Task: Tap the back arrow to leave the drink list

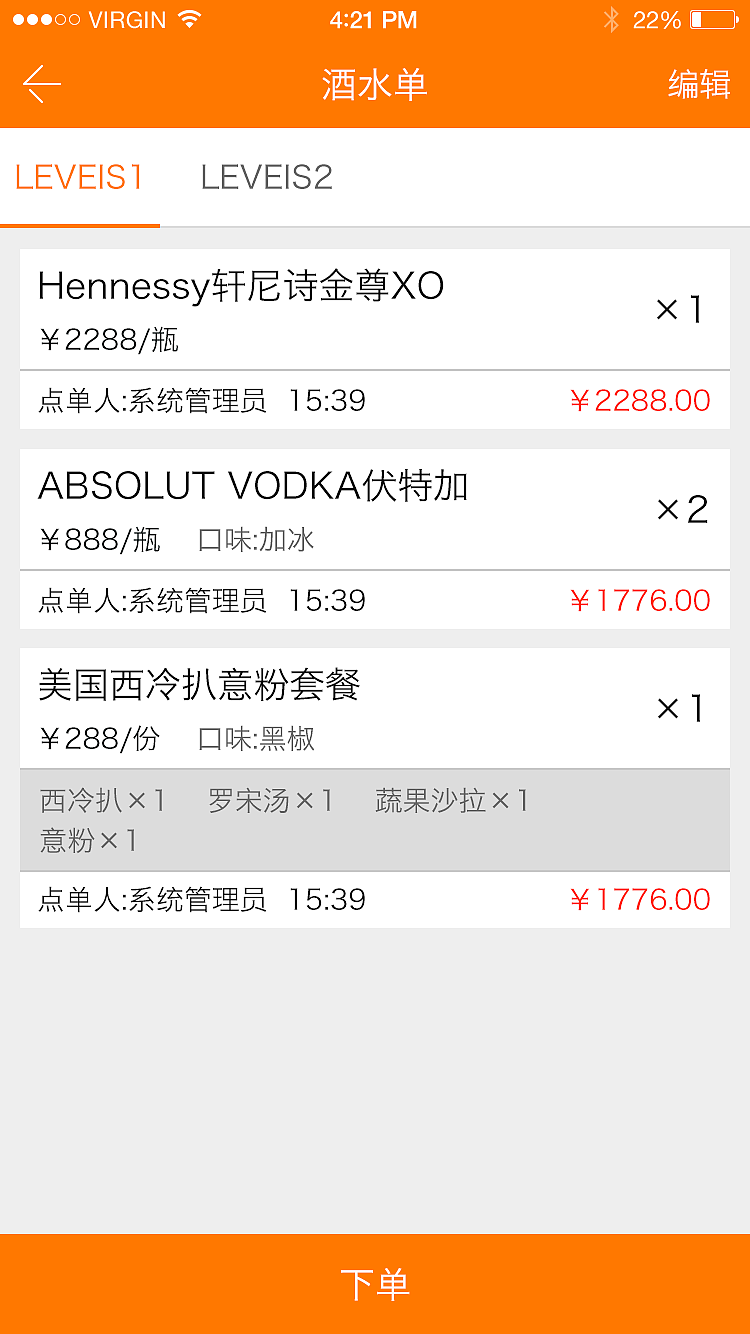Action: [x=40, y=84]
